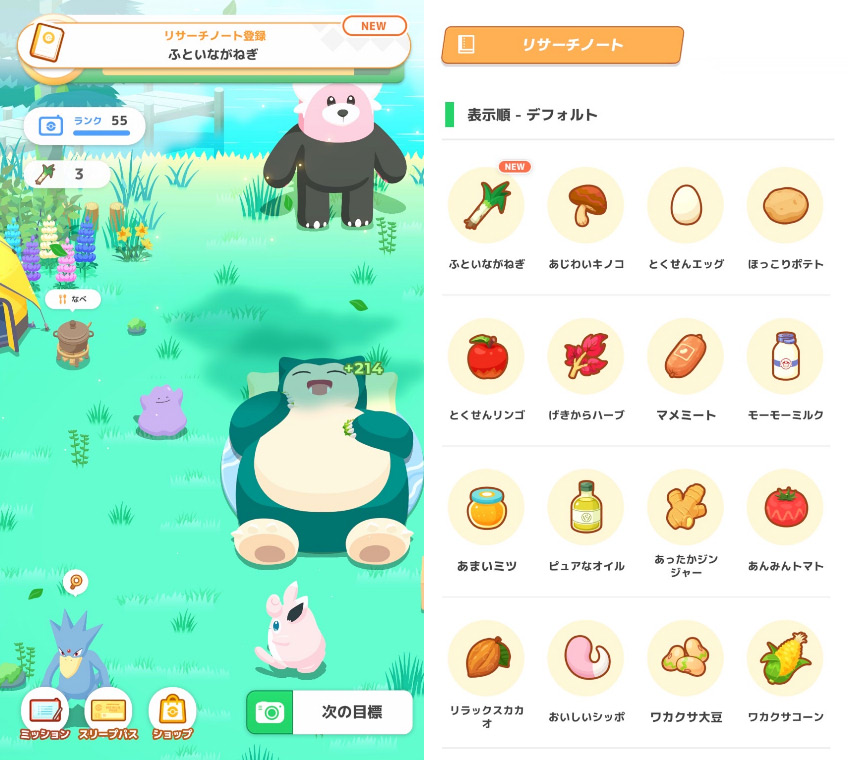Tap the 次の目標 button
Screen dimensions: 848x760
pyautogui.click(x=329, y=712)
